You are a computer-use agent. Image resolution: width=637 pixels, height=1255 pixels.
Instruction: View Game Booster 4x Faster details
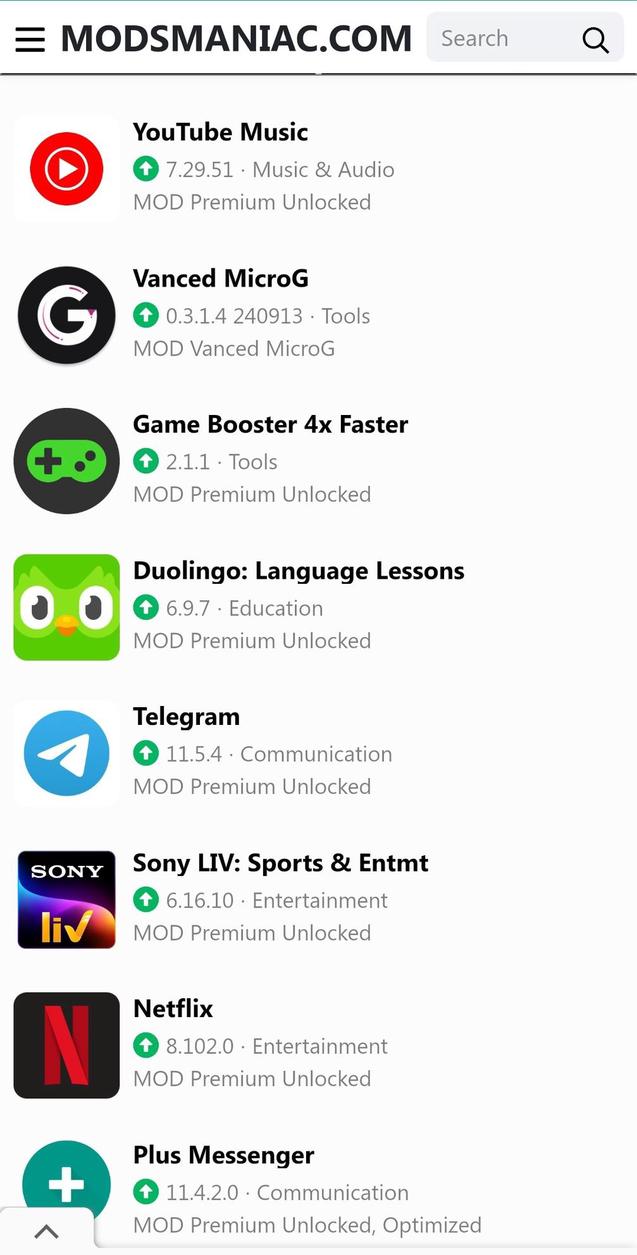click(x=270, y=424)
